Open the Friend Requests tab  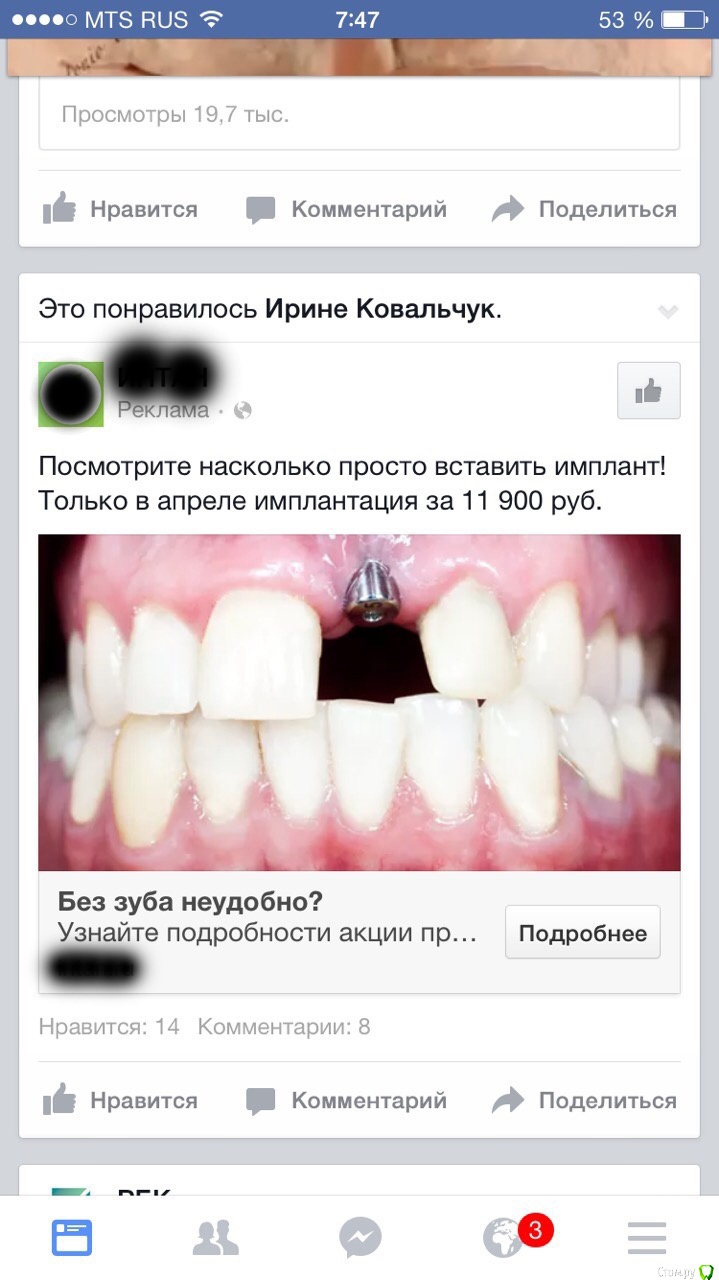(x=215, y=1238)
